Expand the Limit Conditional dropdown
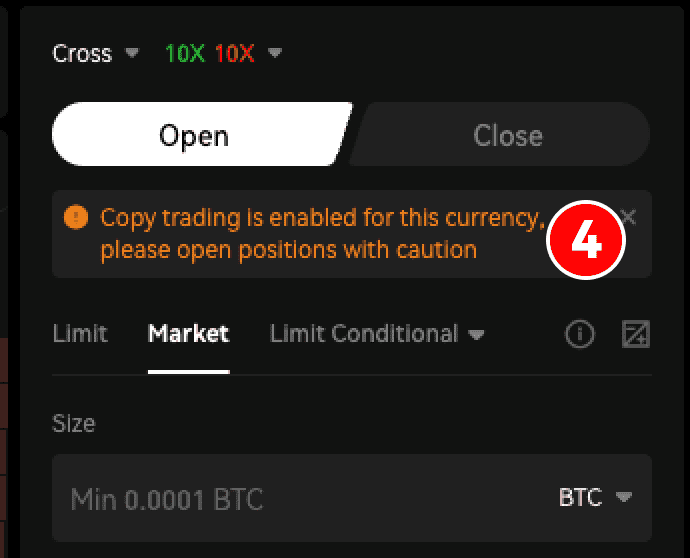This screenshot has height=558, width=690. 376,334
